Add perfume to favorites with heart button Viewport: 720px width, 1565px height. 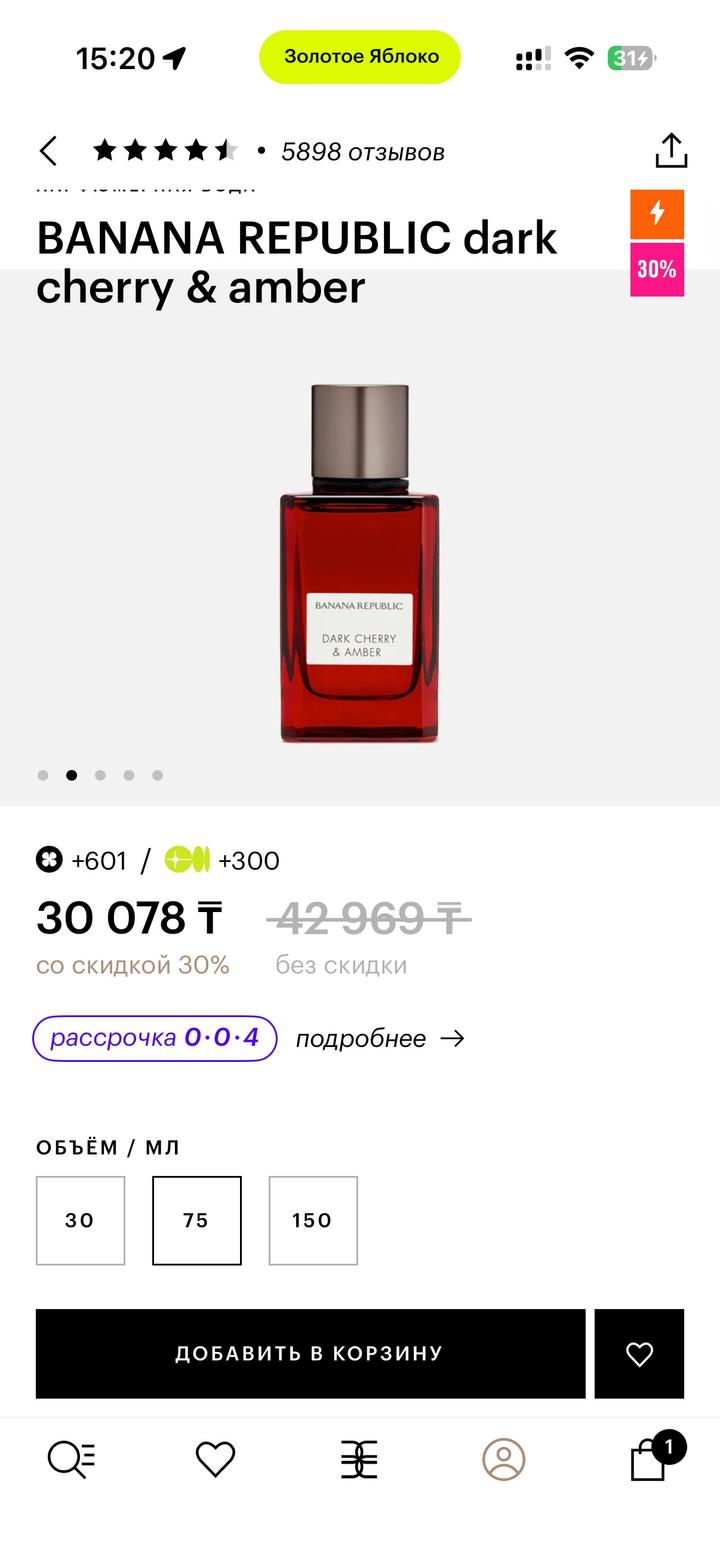coord(639,1353)
